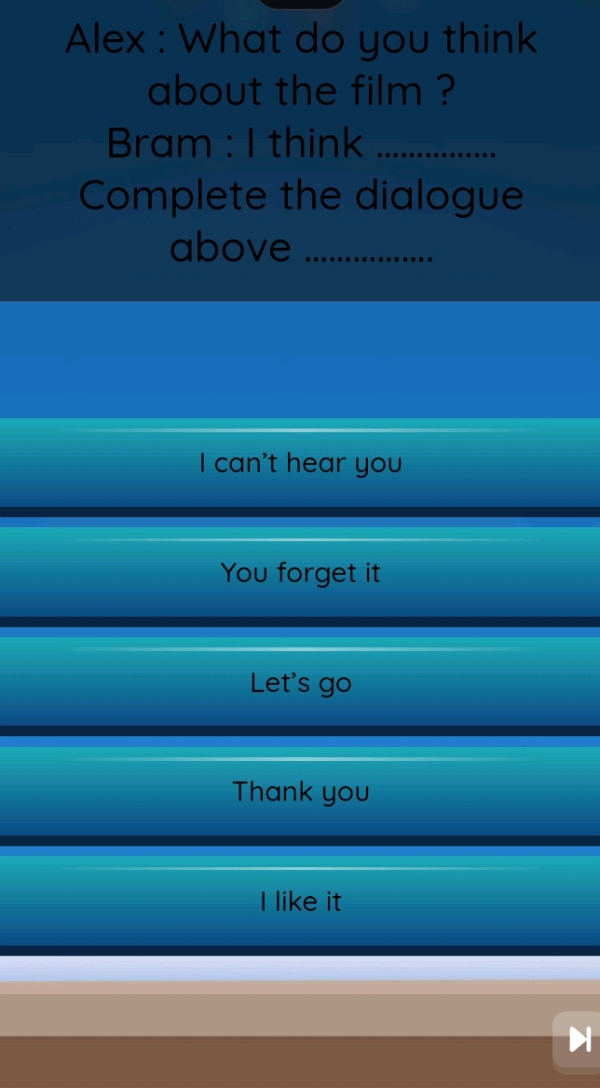The height and width of the screenshot is (1088, 600).
Task: Tap the "I like it" option
Action: (300, 902)
